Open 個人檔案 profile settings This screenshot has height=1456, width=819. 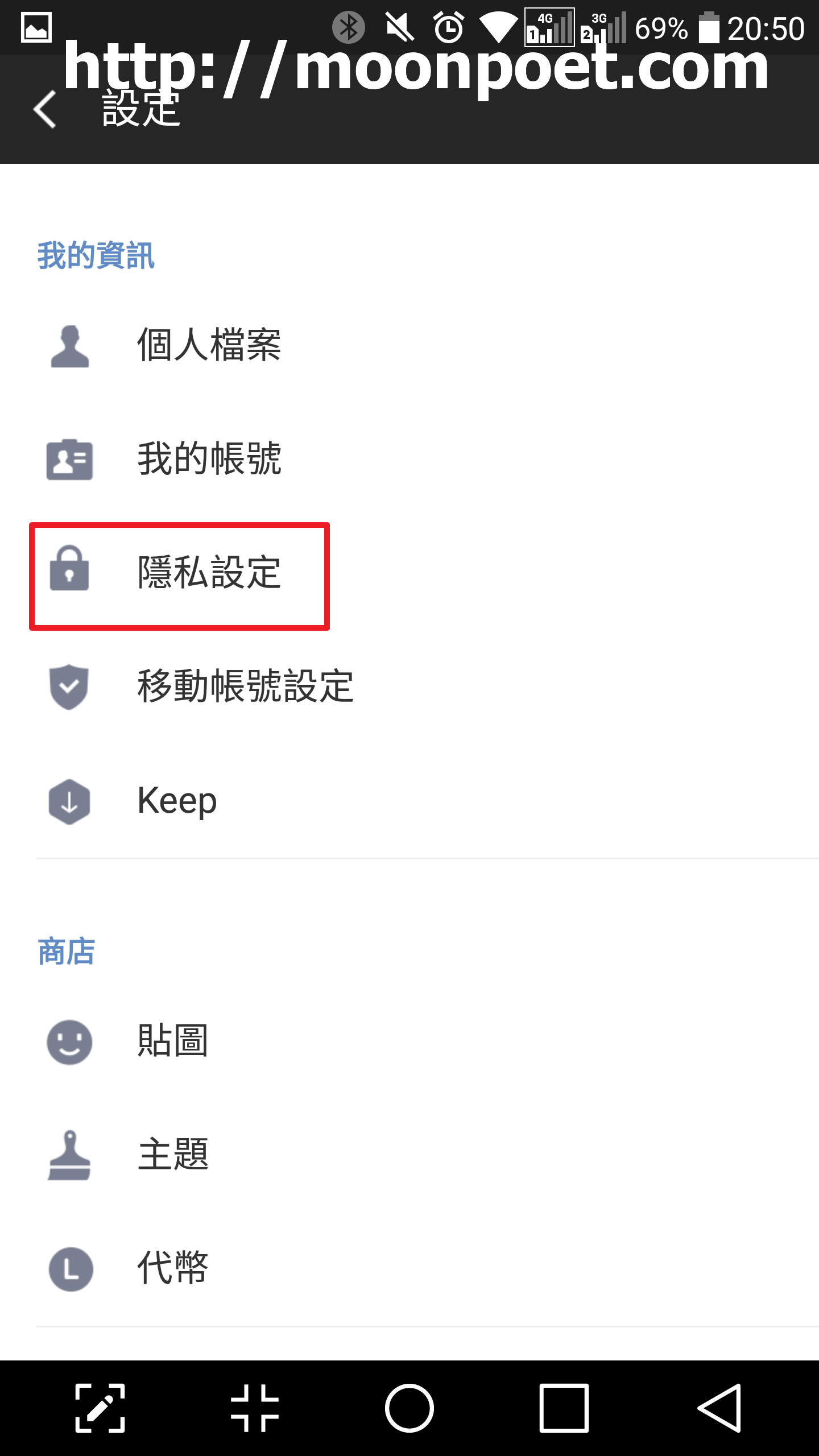point(208,345)
